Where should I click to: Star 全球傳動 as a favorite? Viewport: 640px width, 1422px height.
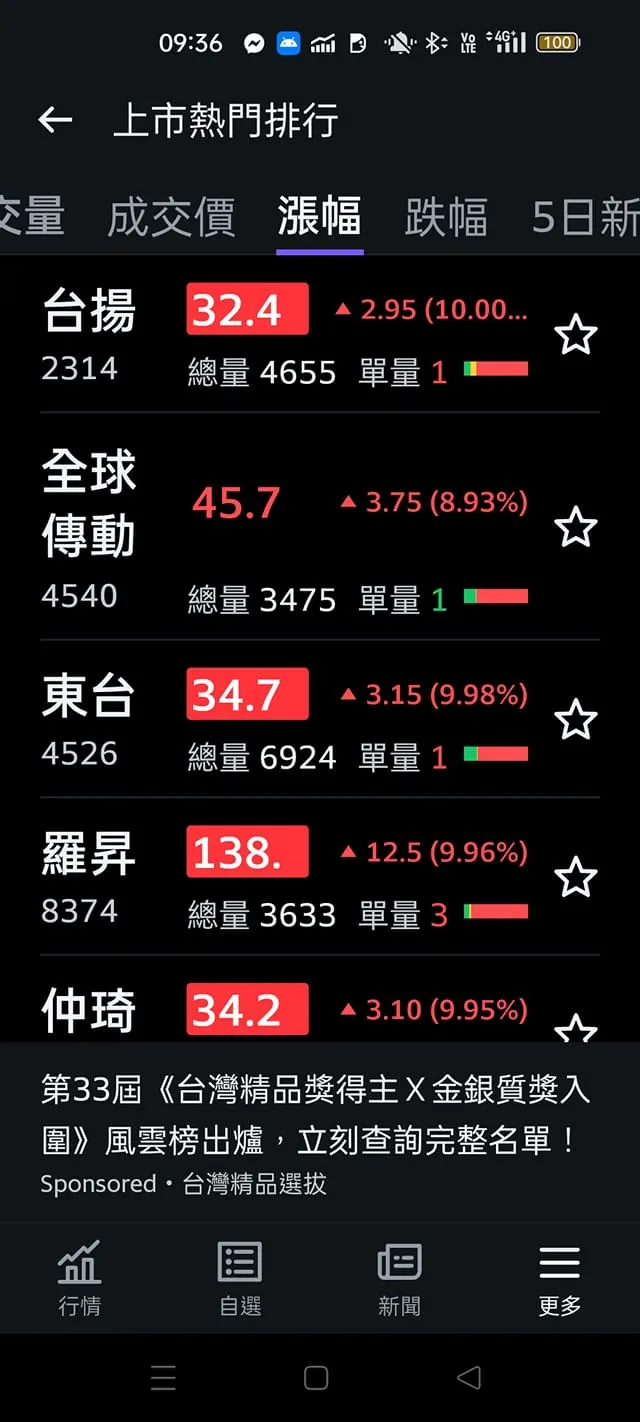576,527
